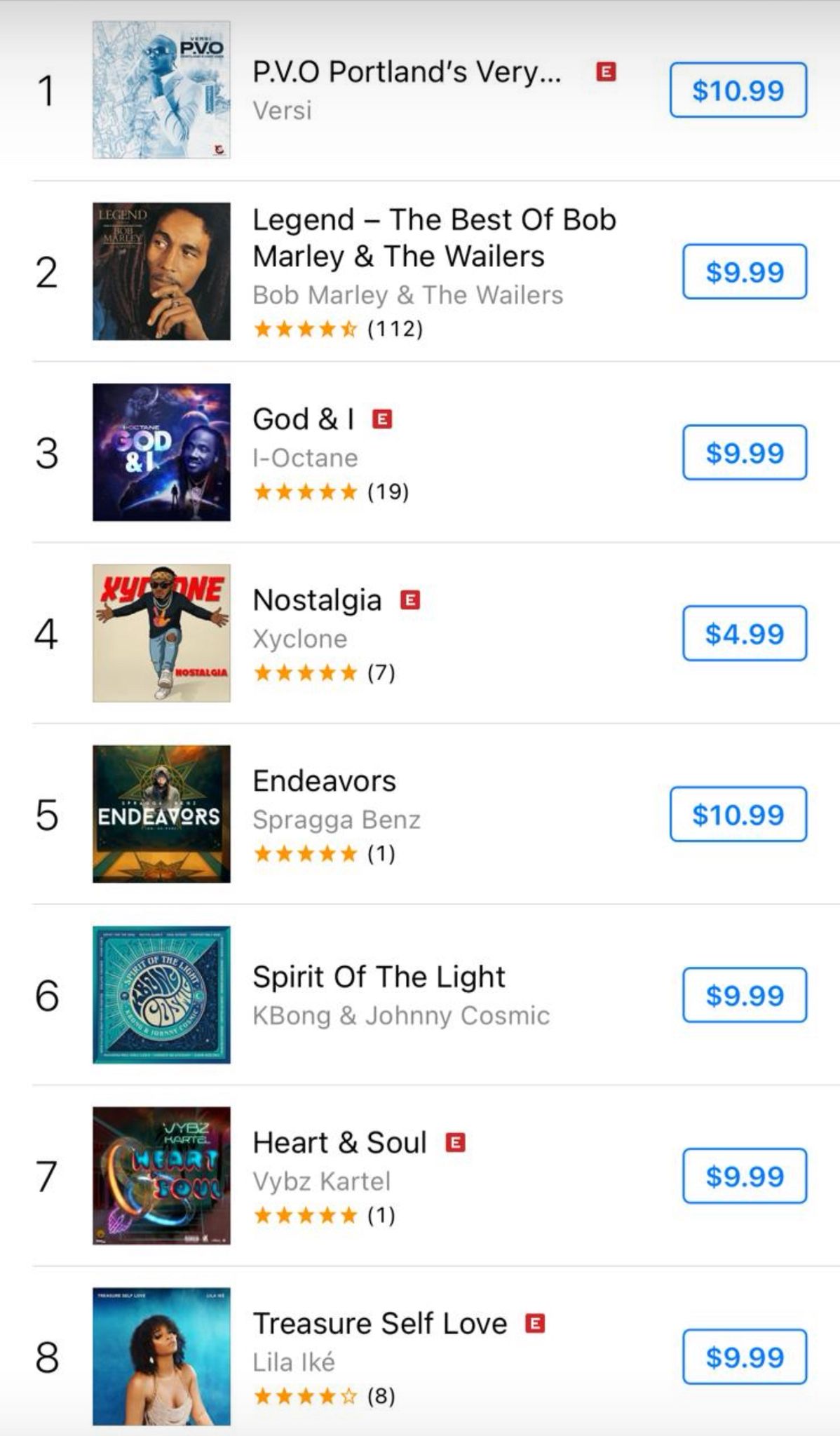Screen dimensions: 840x1436
Task: View Endeavors album details
Action: [324, 781]
